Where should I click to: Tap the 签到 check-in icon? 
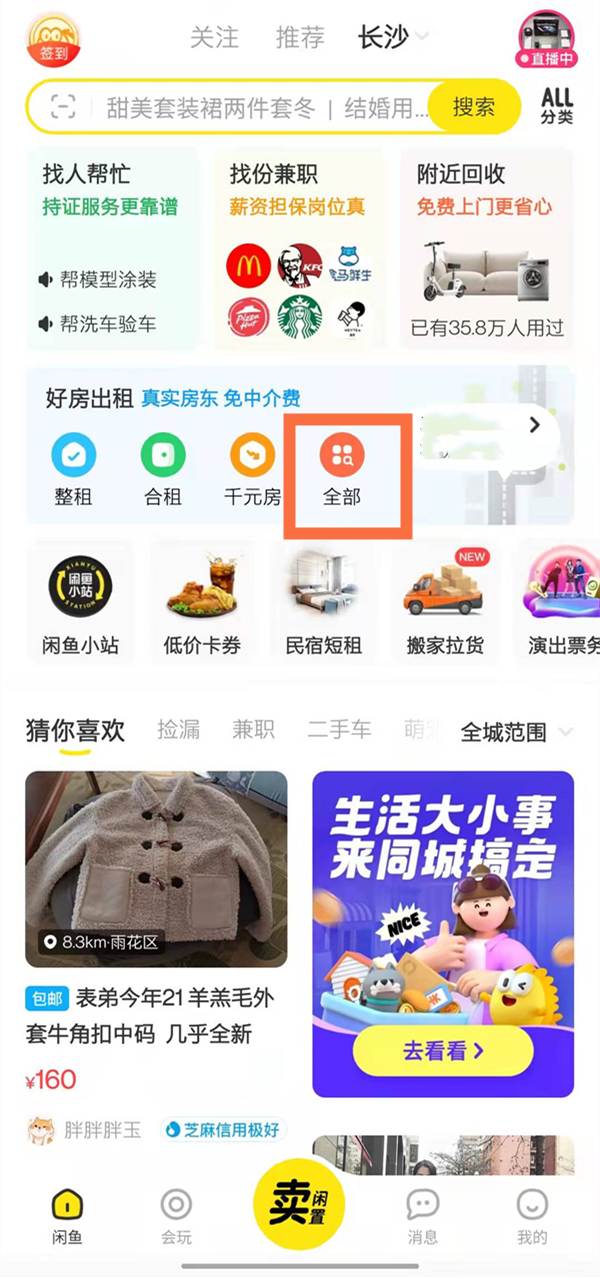coord(53,38)
